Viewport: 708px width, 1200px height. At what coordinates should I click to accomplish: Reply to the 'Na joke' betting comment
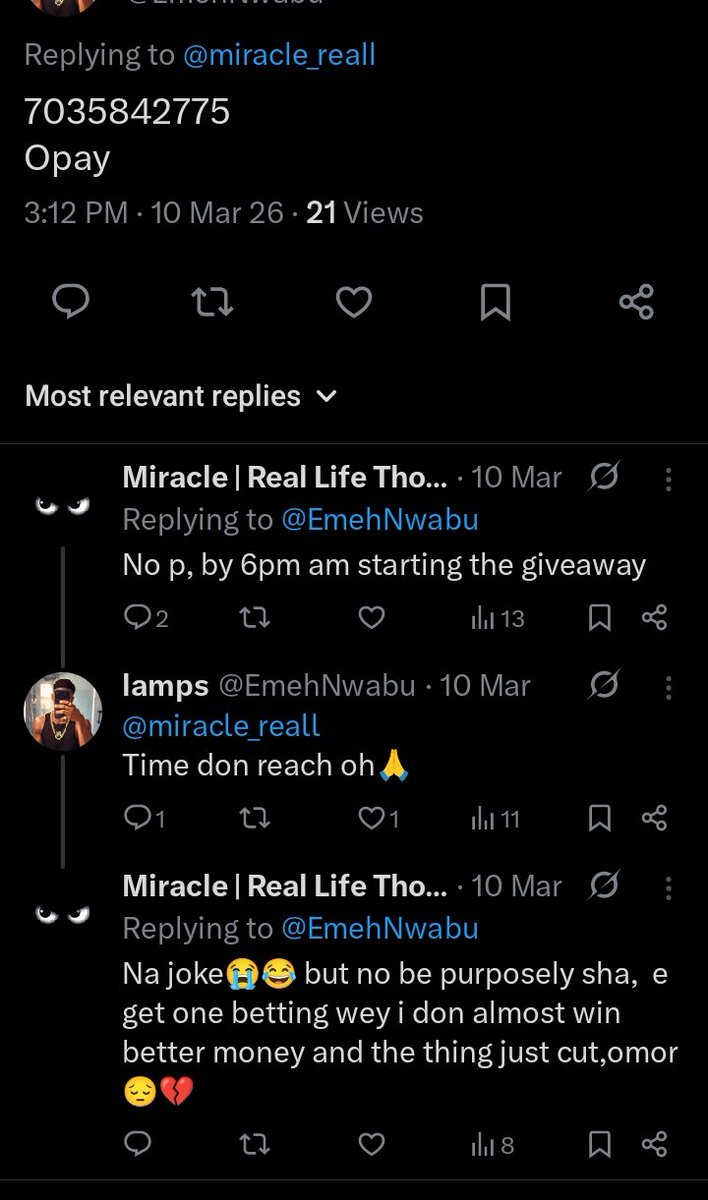click(x=138, y=1144)
